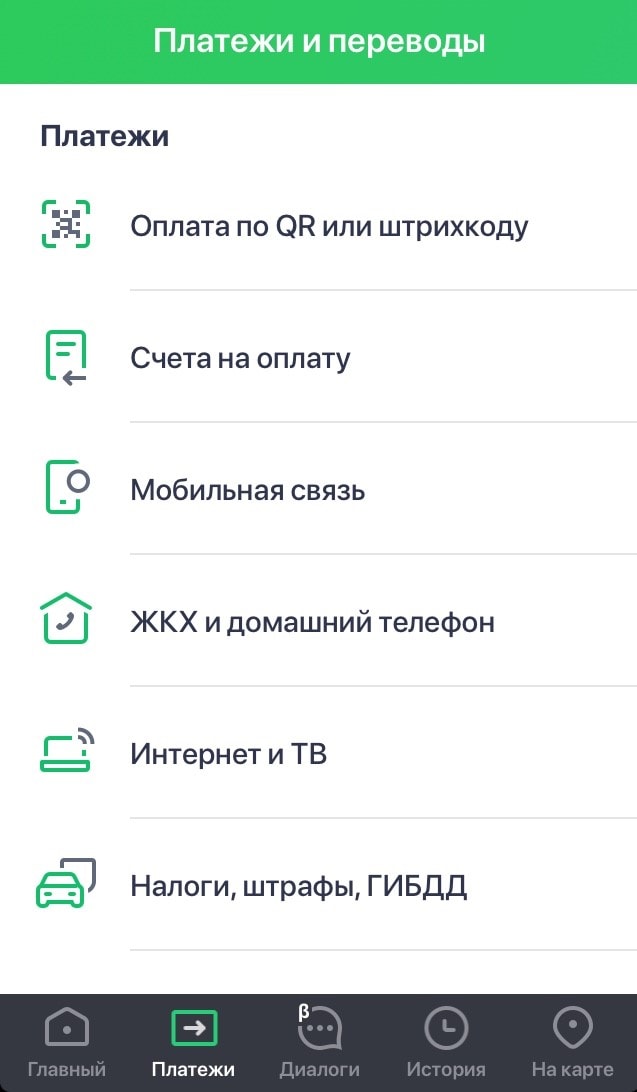The height and width of the screenshot is (1092, 637).
Task: Go to the Диалоги tab
Action: (319, 1043)
